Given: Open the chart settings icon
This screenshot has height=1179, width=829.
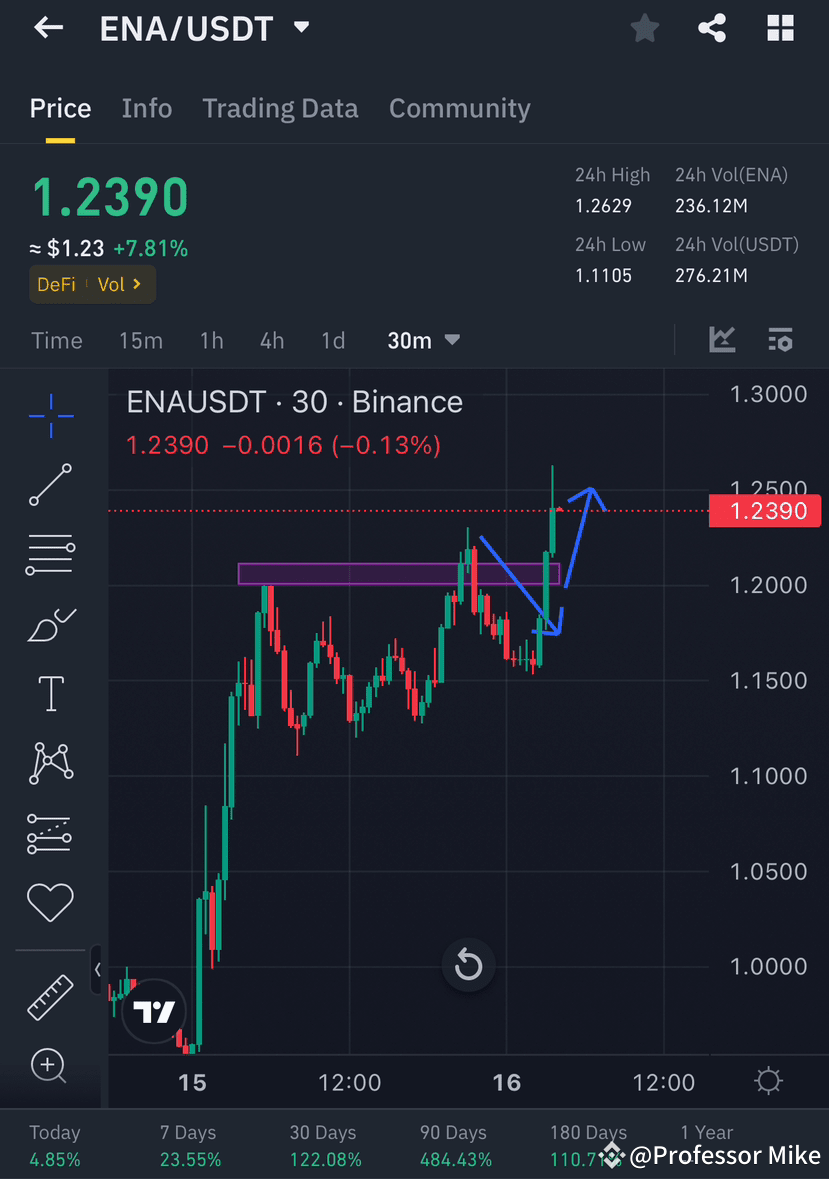Looking at the screenshot, I should click(x=780, y=340).
